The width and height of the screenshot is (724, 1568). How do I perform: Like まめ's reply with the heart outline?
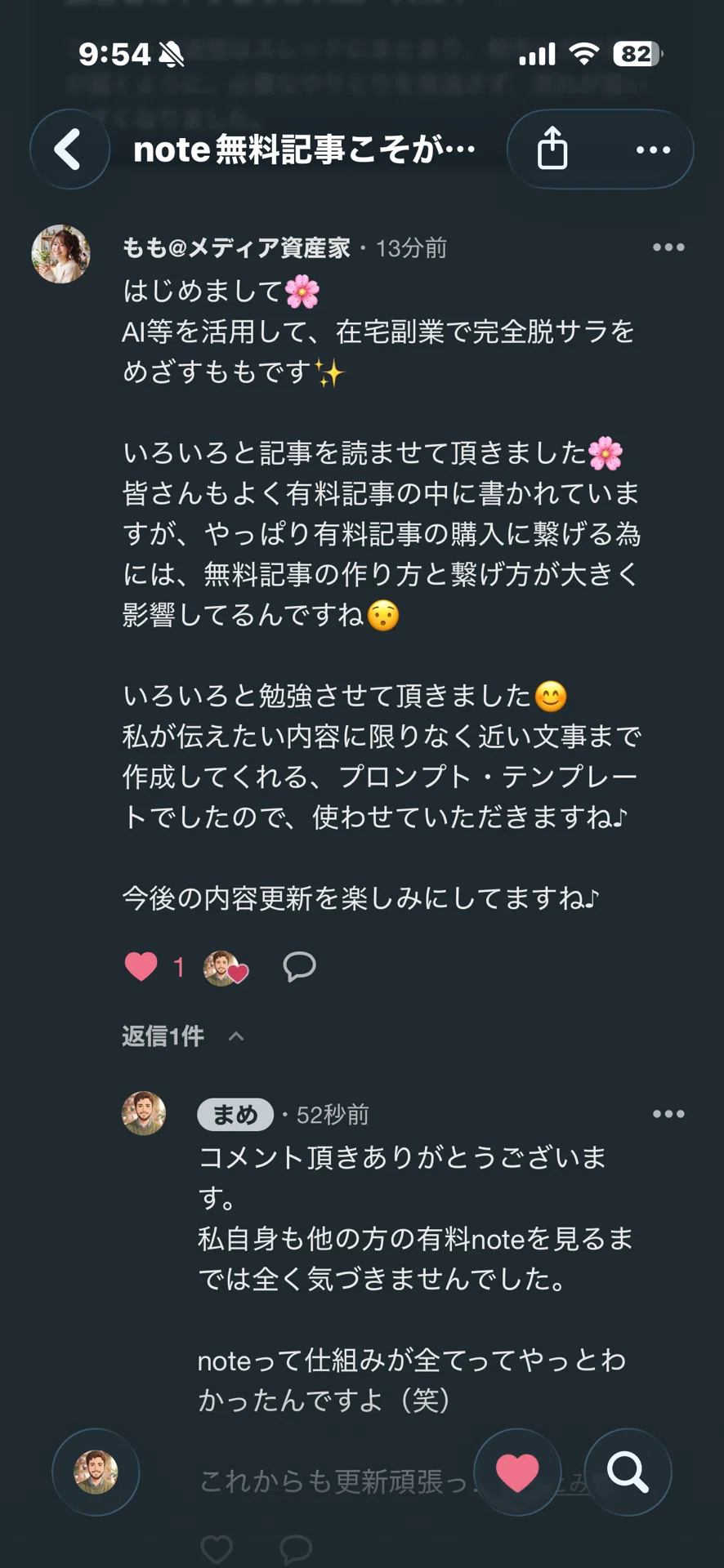click(x=217, y=1549)
